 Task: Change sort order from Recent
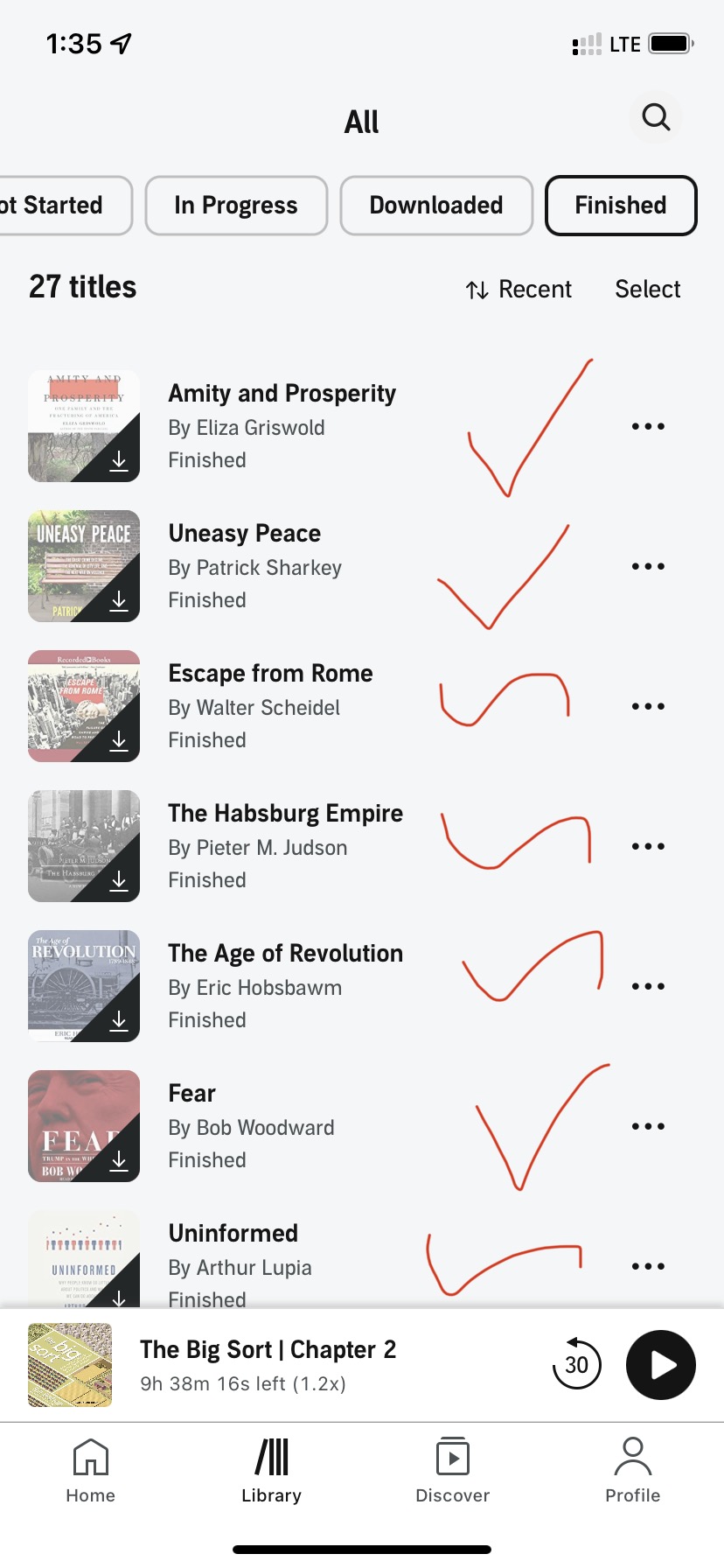[519, 290]
